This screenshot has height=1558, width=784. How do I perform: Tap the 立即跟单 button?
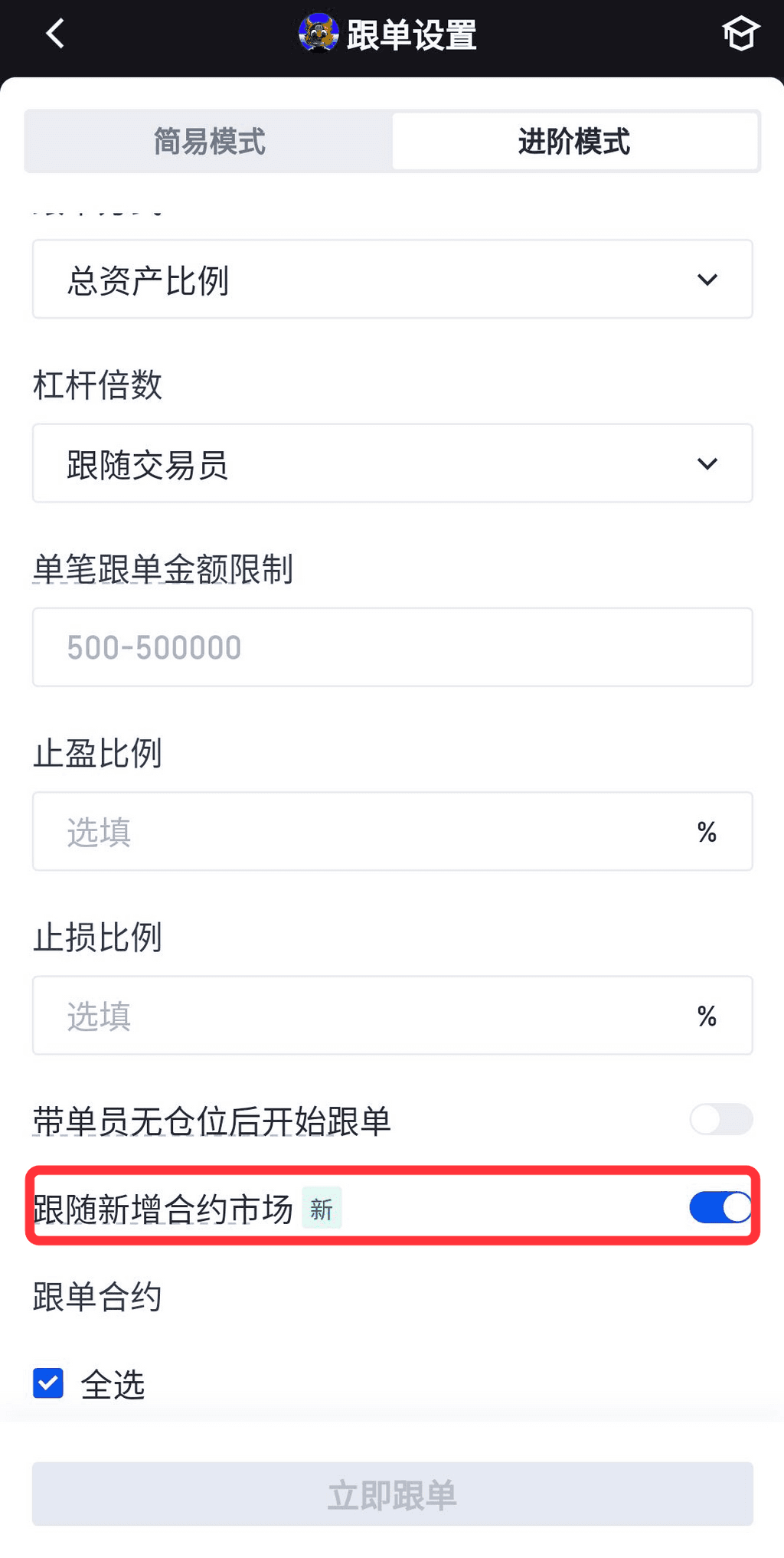point(392,1494)
